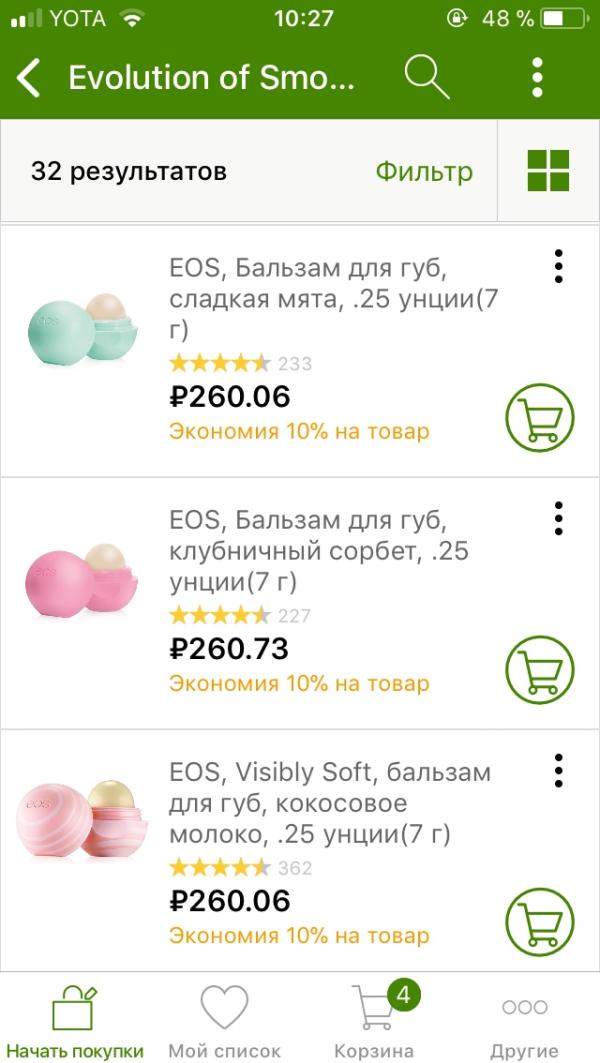Switch to the Начать покупки tab
Viewport: 600px width, 1063px height.
(75, 1020)
